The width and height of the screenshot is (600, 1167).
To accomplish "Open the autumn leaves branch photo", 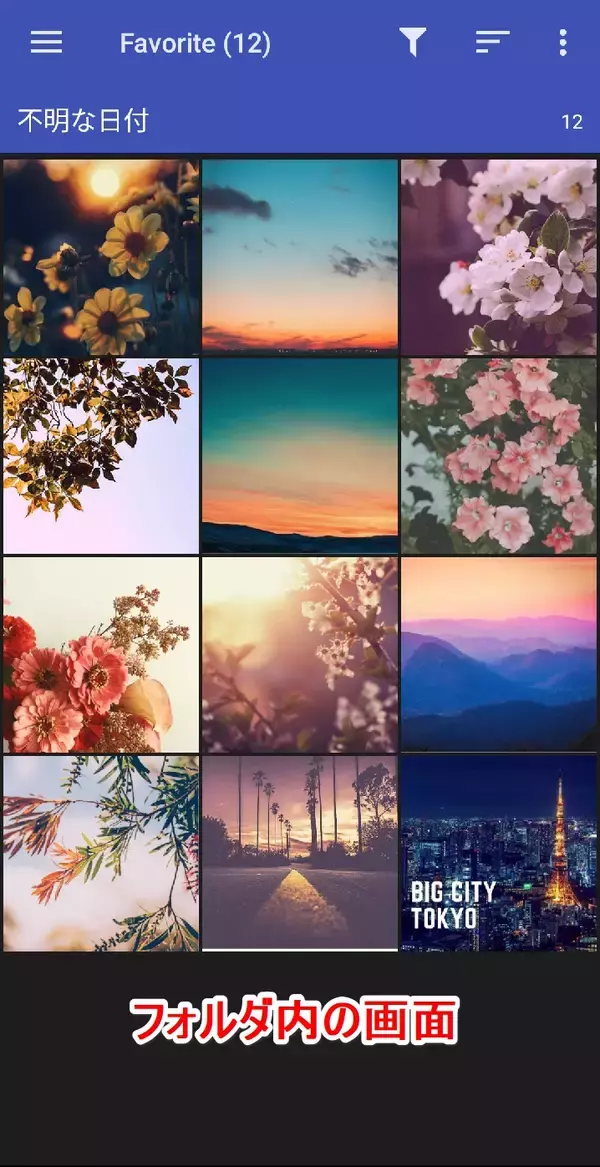I will [x=101, y=456].
